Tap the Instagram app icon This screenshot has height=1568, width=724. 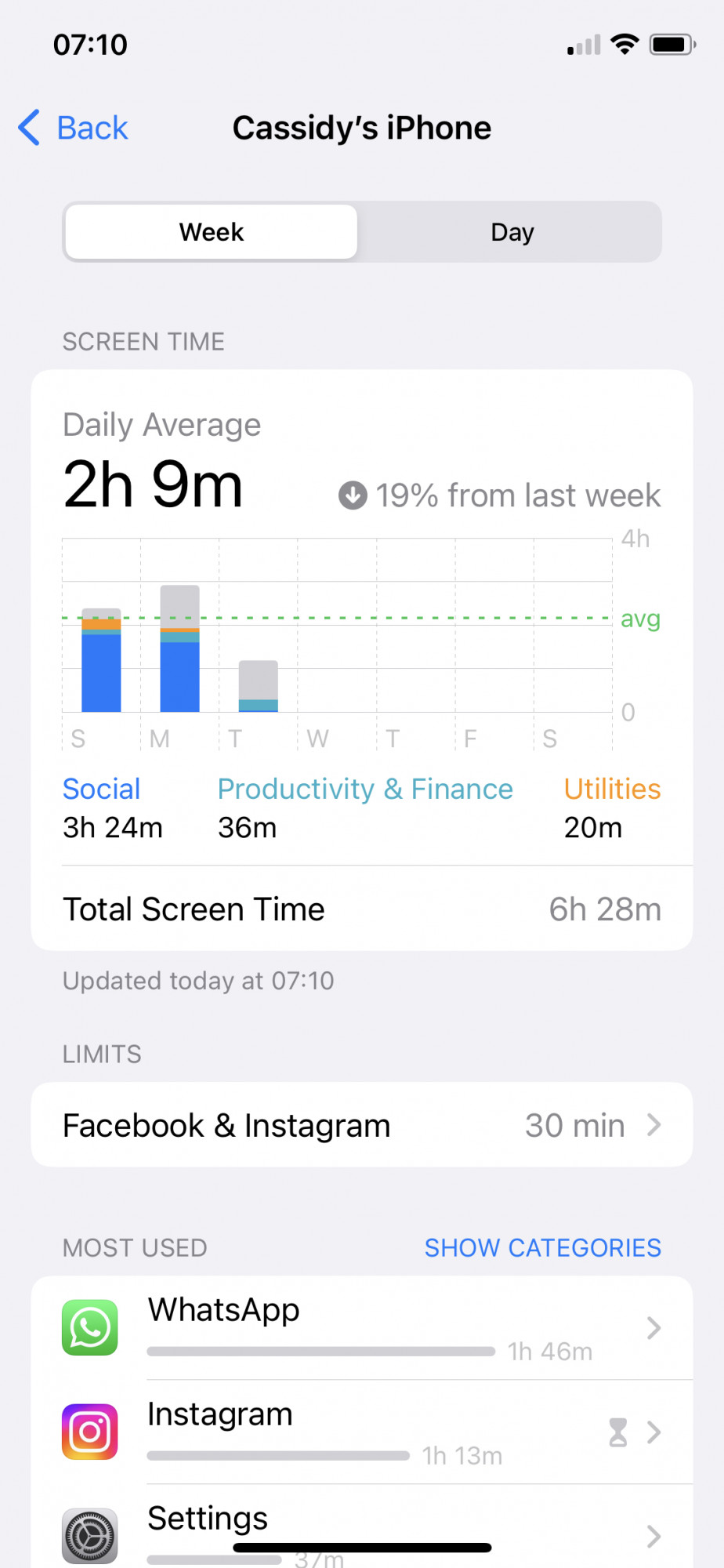coord(89,1431)
